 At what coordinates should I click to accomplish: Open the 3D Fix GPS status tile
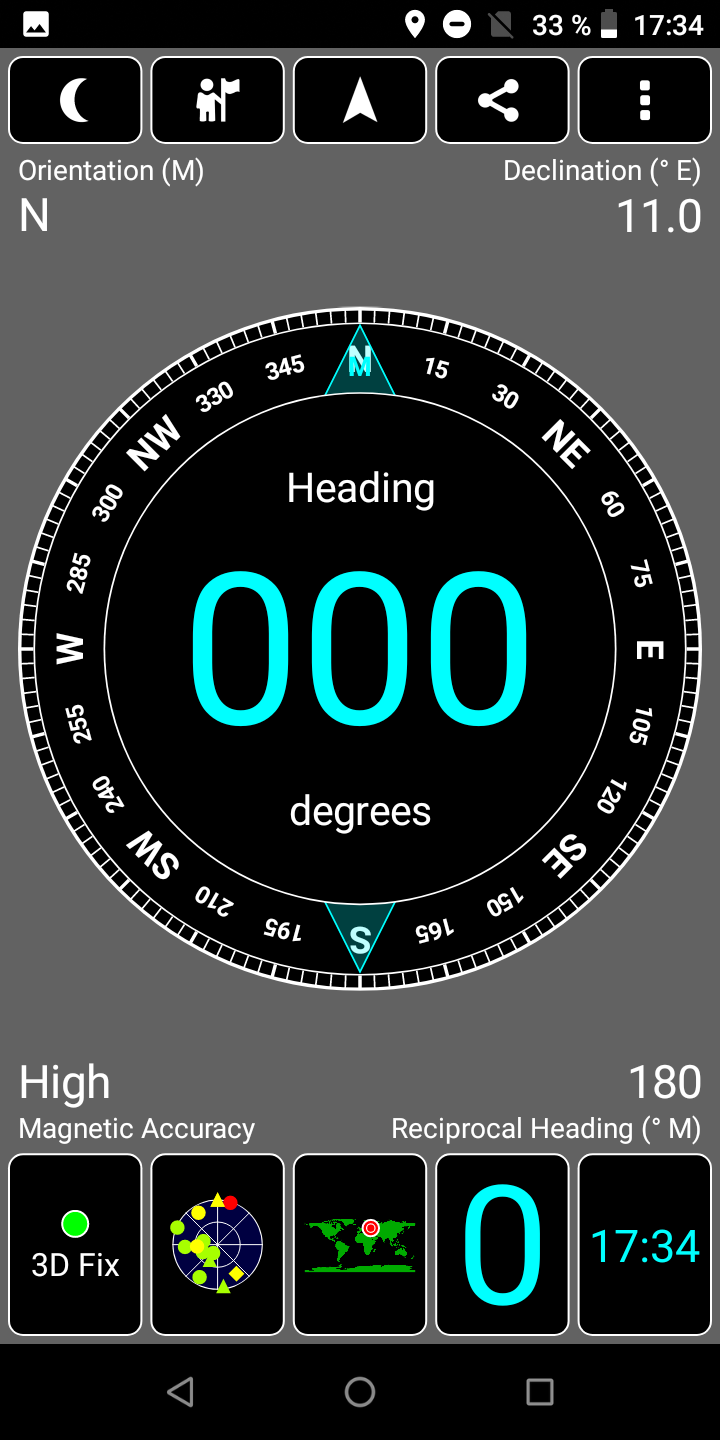pos(75,1245)
